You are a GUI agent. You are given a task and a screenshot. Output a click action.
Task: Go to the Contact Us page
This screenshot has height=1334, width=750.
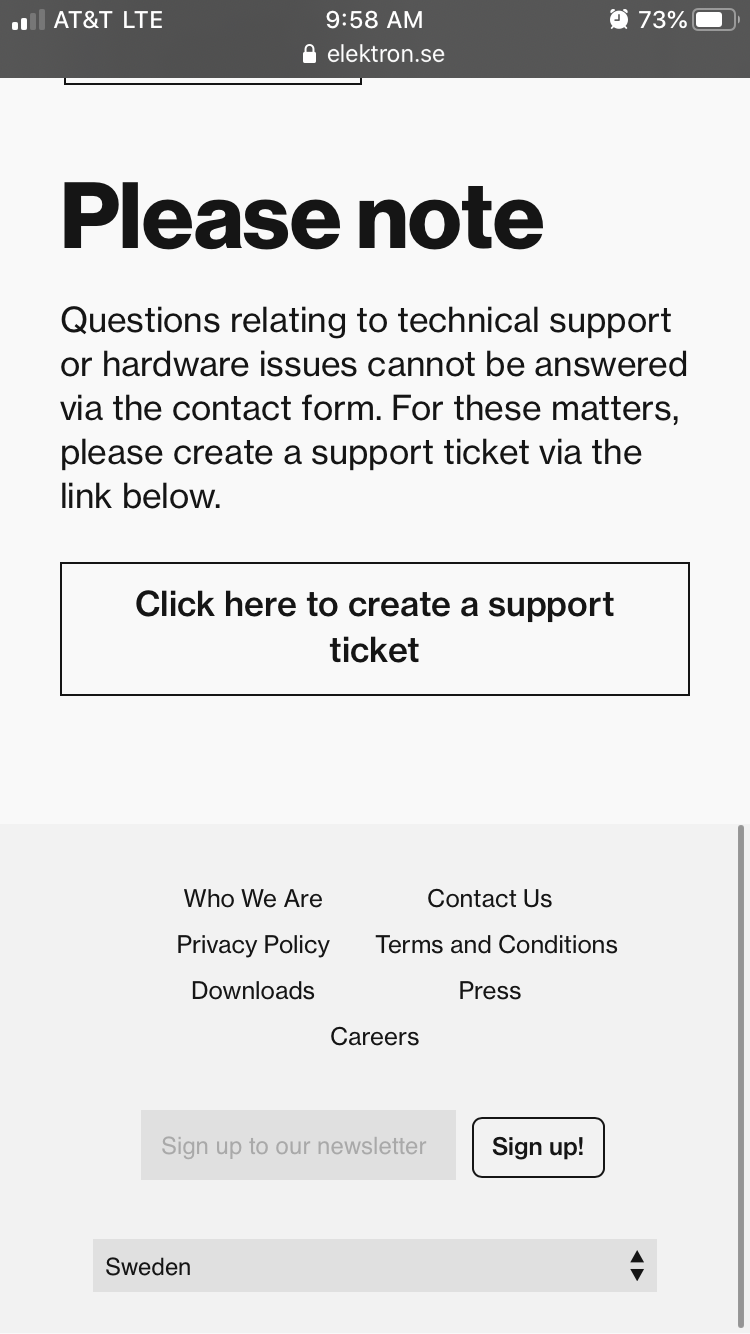[490, 898]
